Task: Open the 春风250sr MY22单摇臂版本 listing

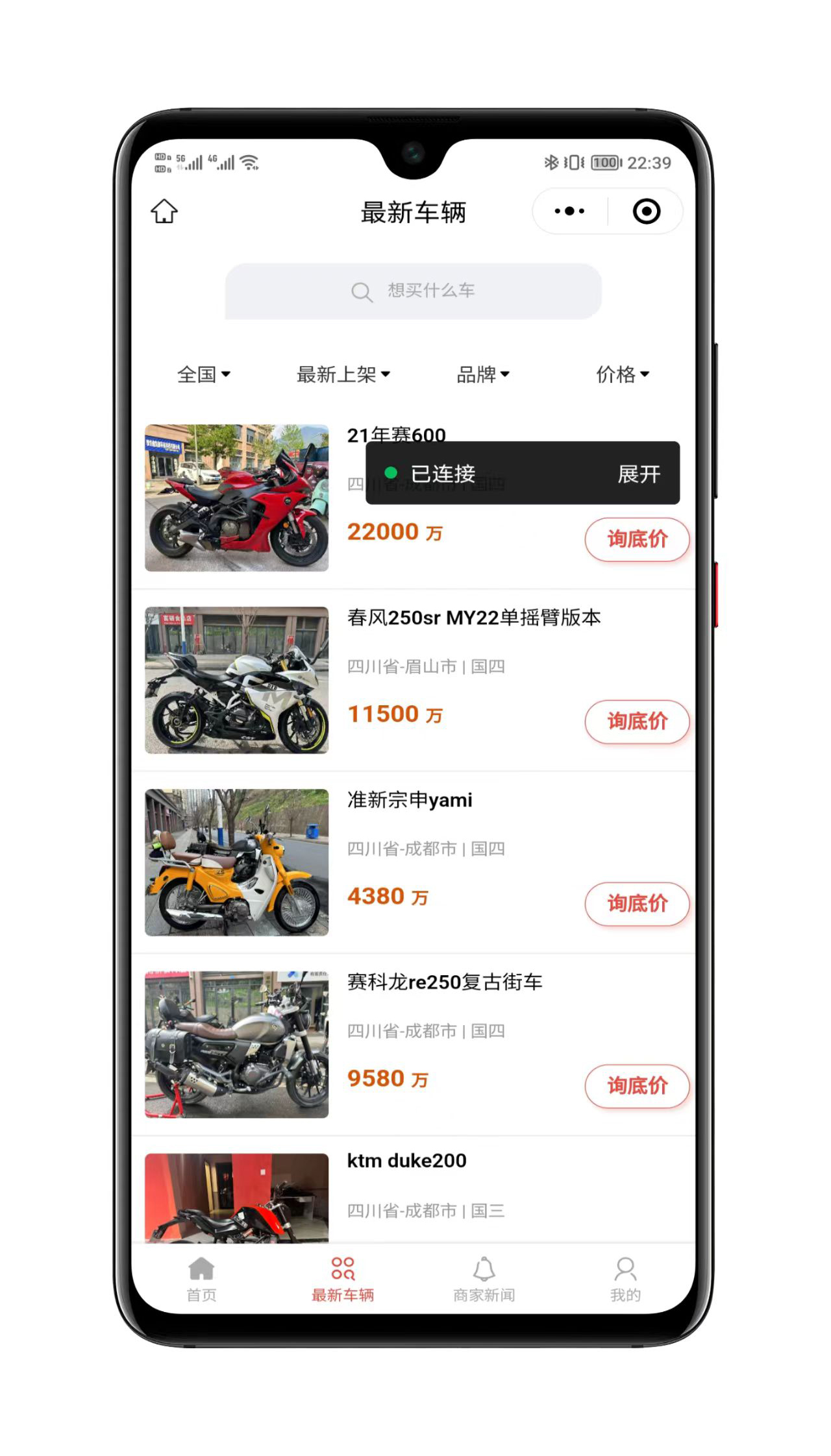Action: [473, 618]
